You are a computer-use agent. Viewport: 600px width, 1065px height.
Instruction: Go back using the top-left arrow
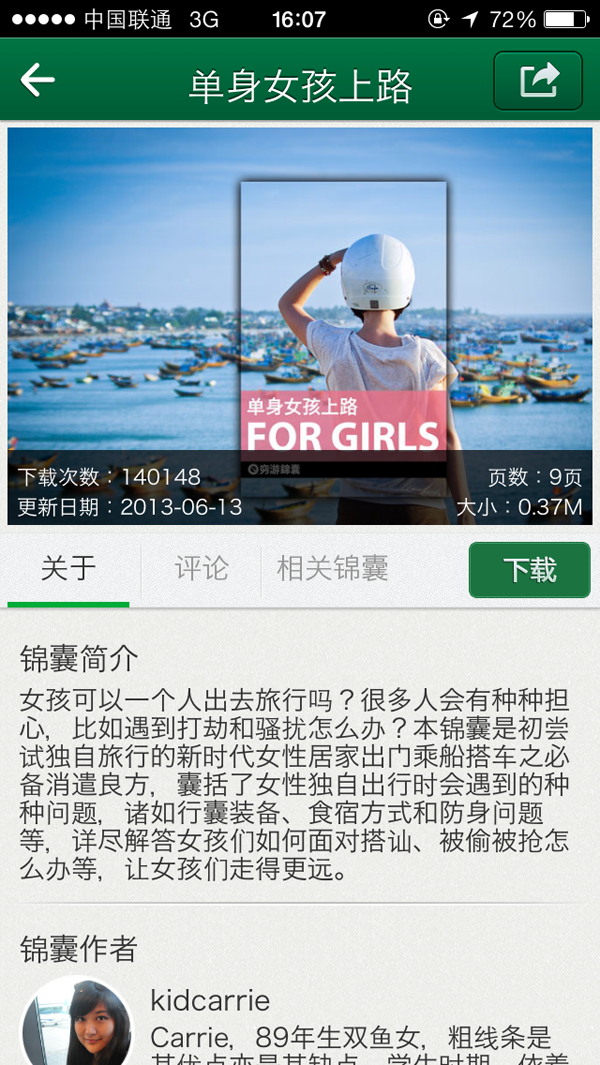coord(38,81)
